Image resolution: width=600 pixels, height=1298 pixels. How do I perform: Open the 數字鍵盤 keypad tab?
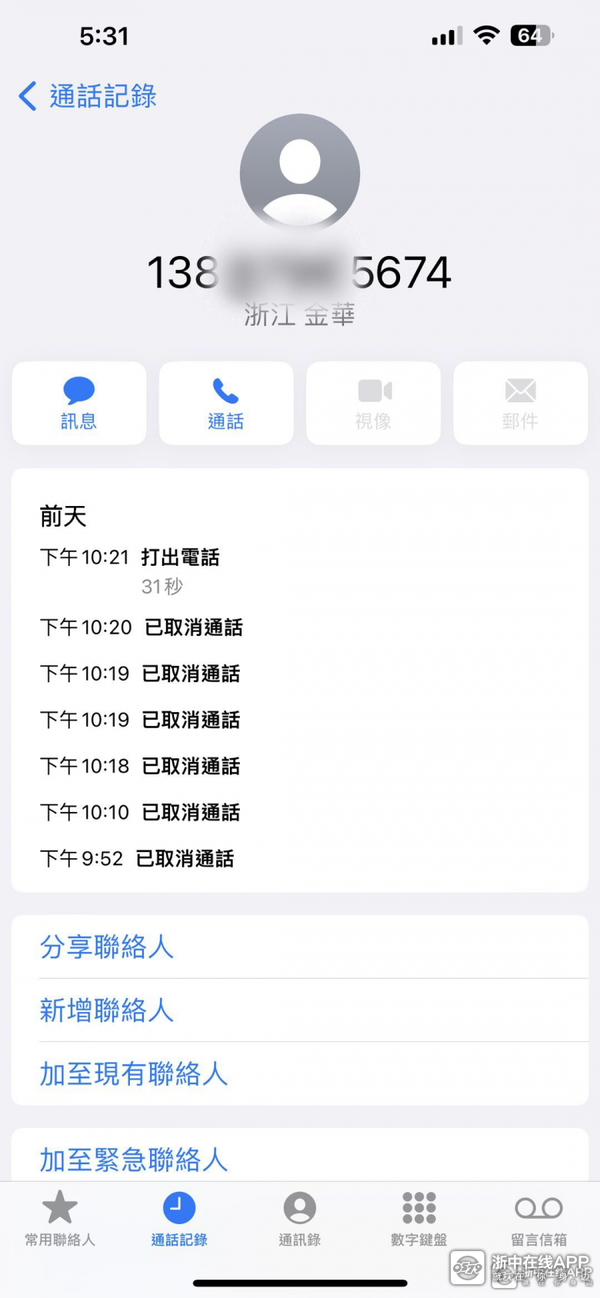click(x=419, y=1219)
